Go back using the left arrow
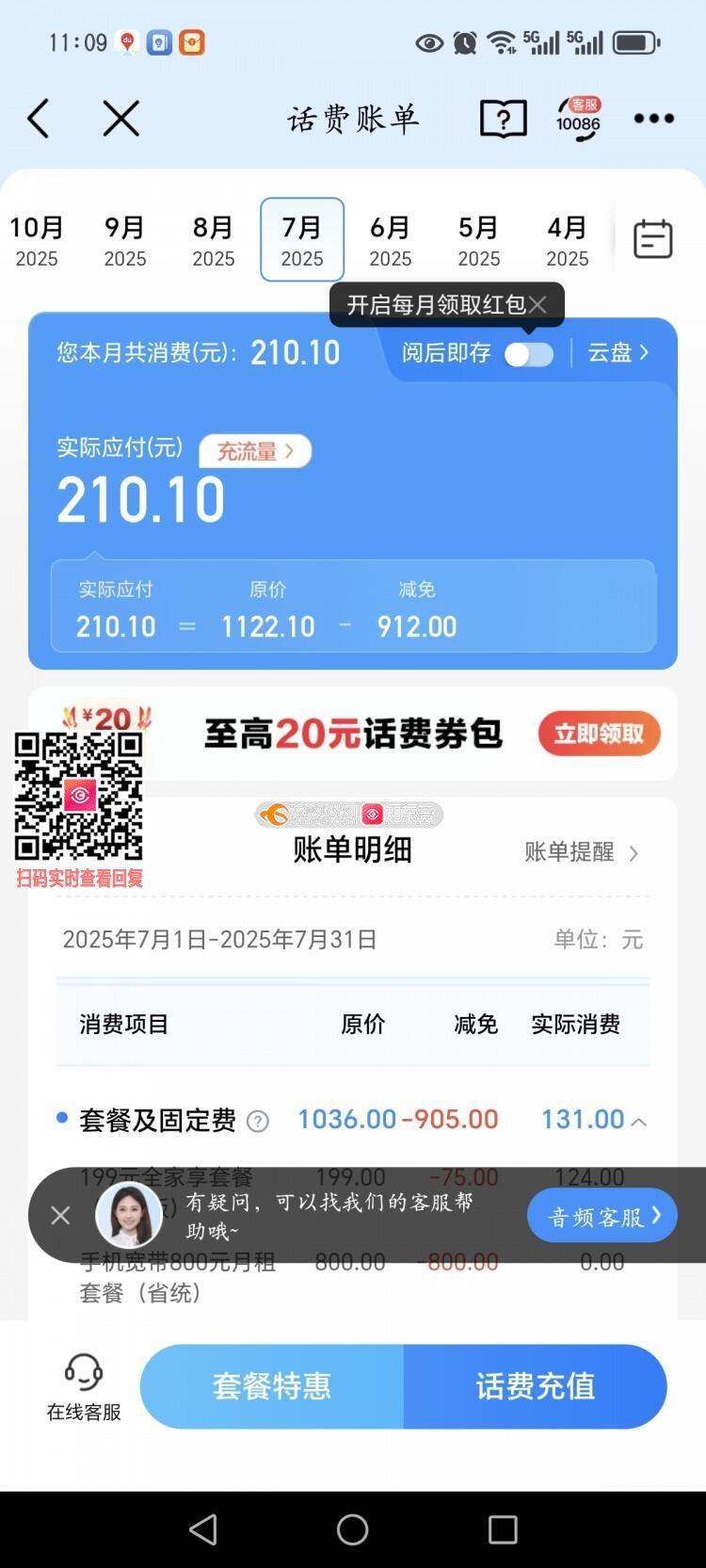This screenshot has width=706, height=1568. click(39, 119)
